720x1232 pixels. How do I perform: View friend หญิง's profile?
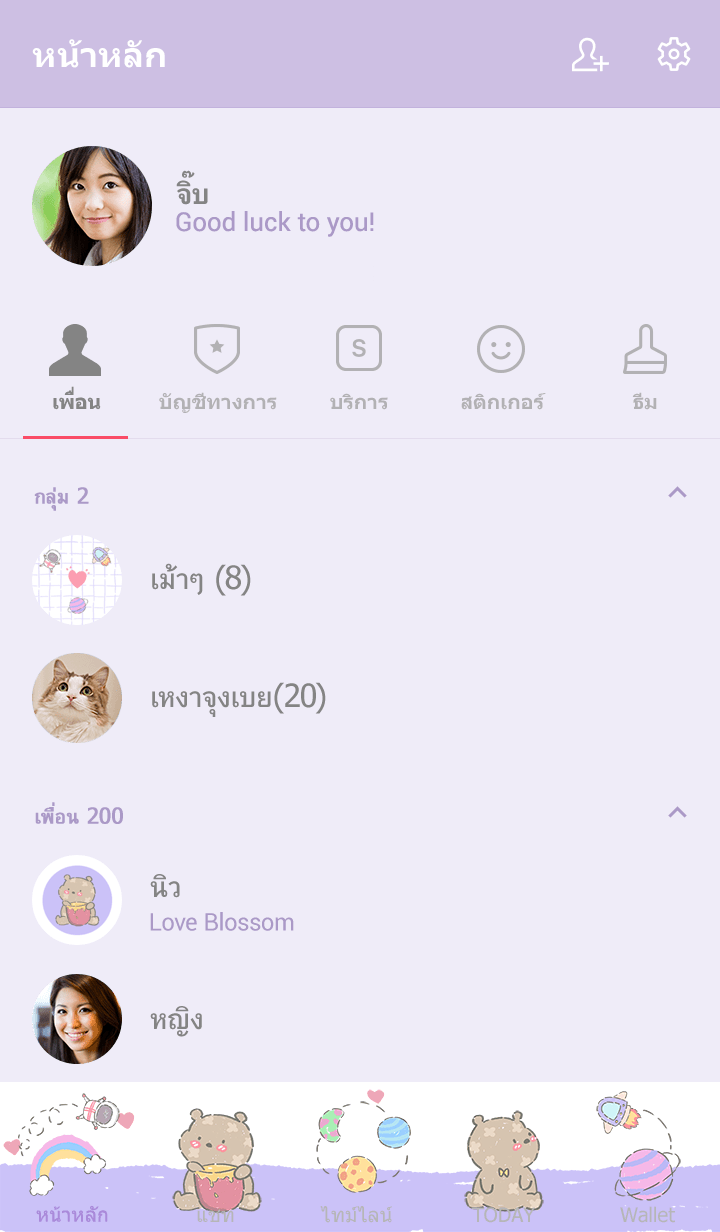click(x=176, y=1019)
